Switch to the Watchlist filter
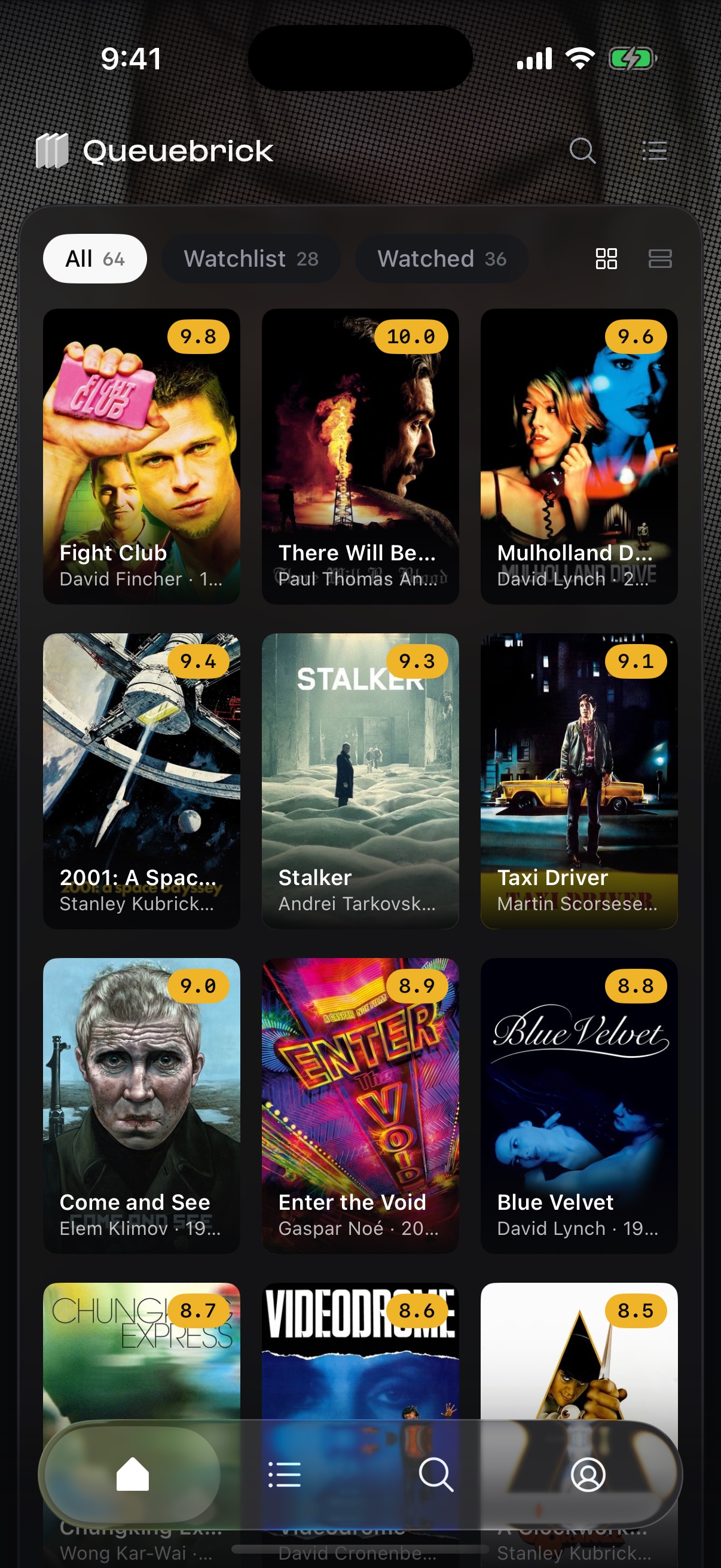Screen dimensions: 721x1568 pos(250,259)
